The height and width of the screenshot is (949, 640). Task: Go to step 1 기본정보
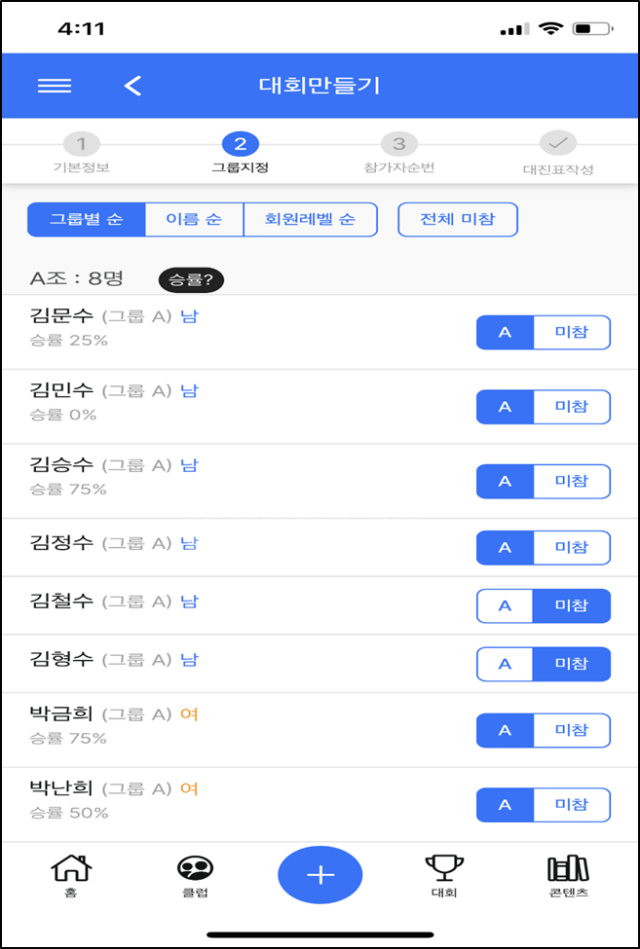pyautogui.click(x=82, y=154)
